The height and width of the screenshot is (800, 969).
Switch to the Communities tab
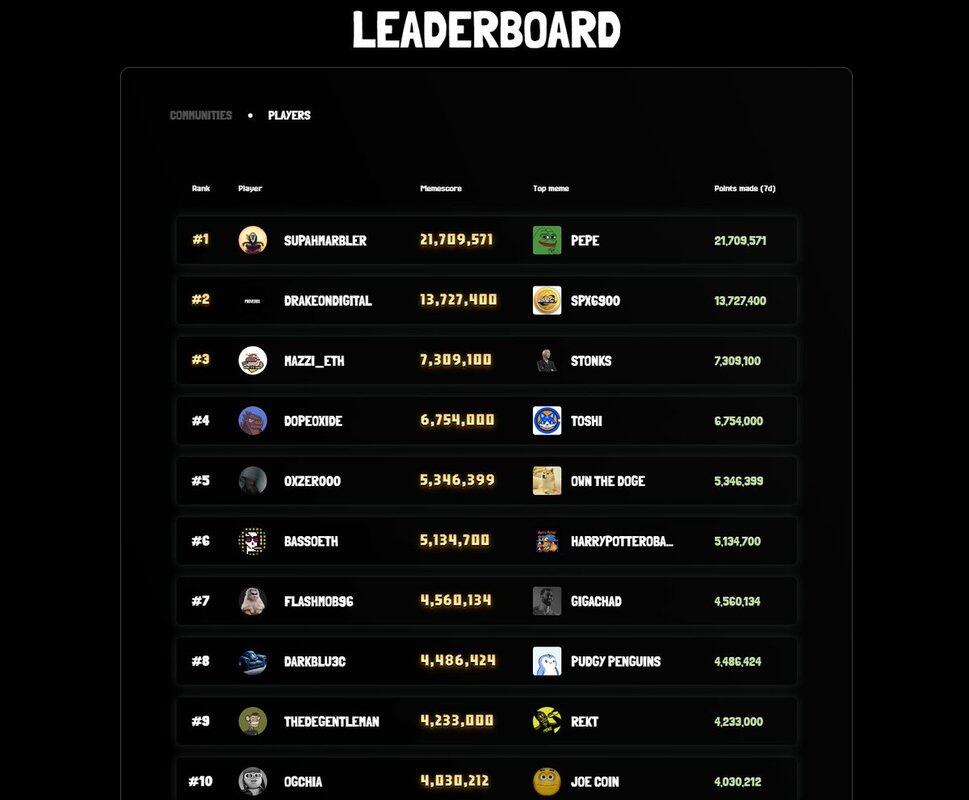[200, 115]
